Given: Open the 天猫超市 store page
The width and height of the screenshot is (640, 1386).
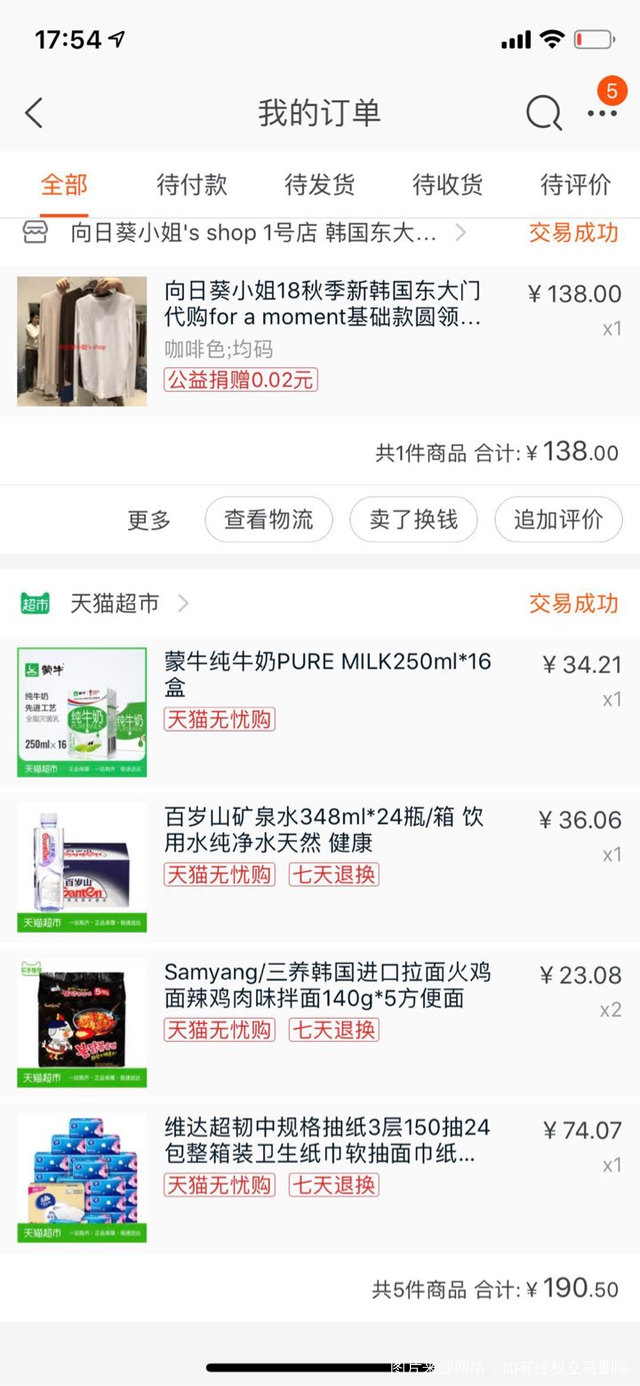Looking at the screenshot, I should 115,603.
